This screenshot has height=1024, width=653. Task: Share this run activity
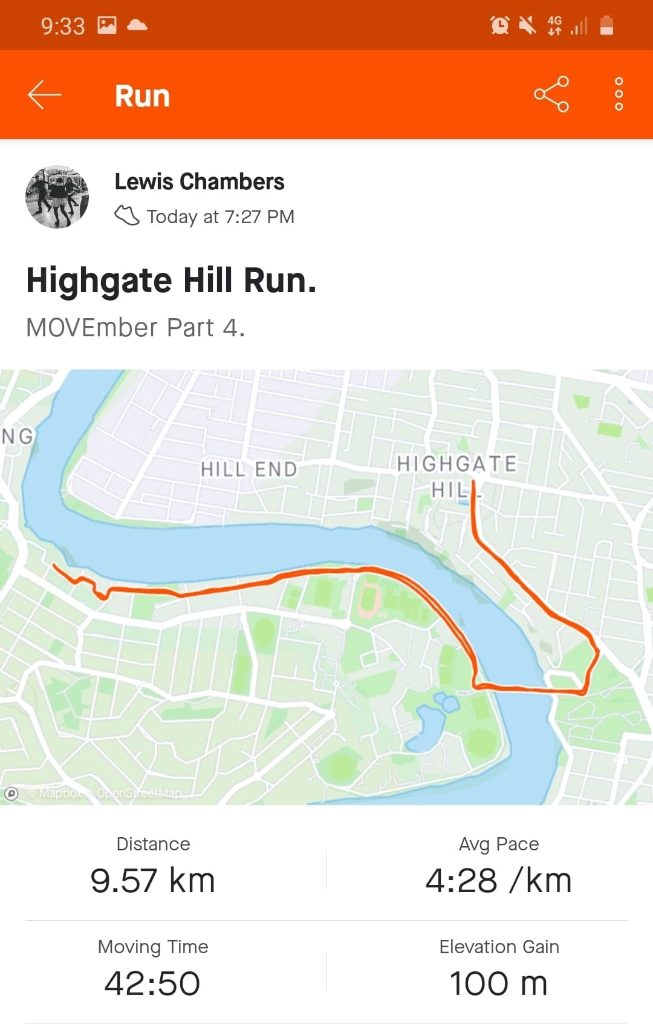(x=551, y=95)
